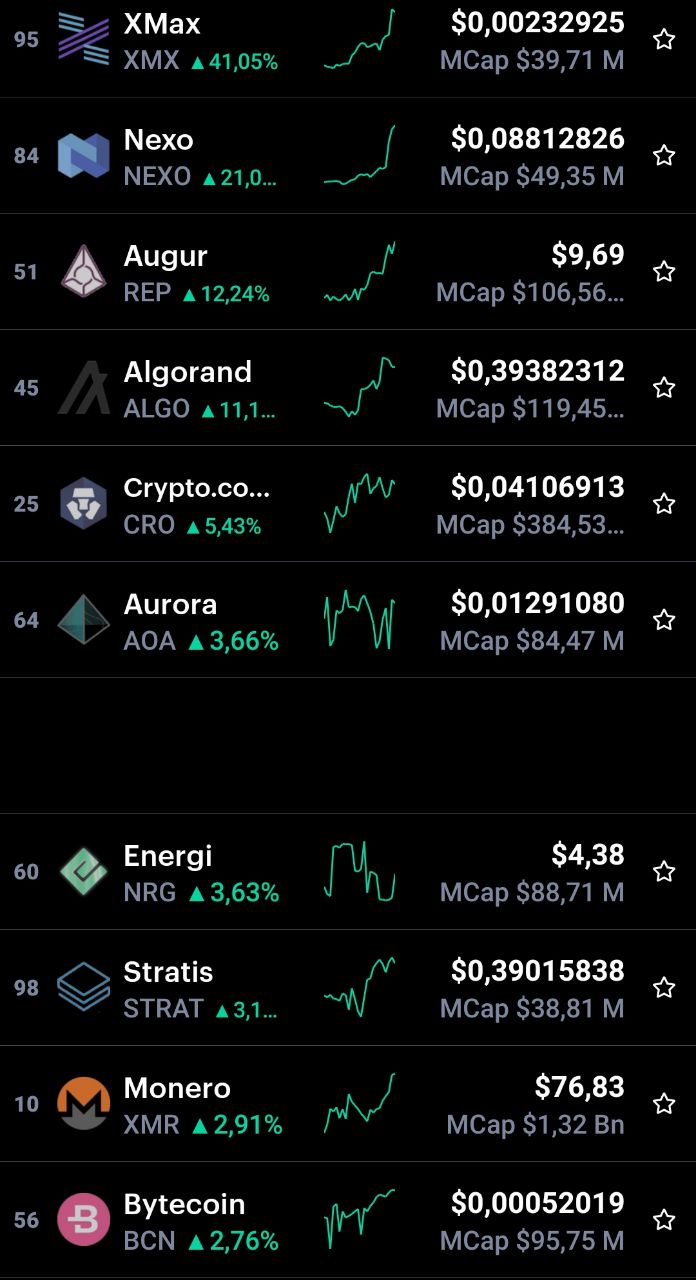Mark Aurora as a favorite

coord(664,619)
